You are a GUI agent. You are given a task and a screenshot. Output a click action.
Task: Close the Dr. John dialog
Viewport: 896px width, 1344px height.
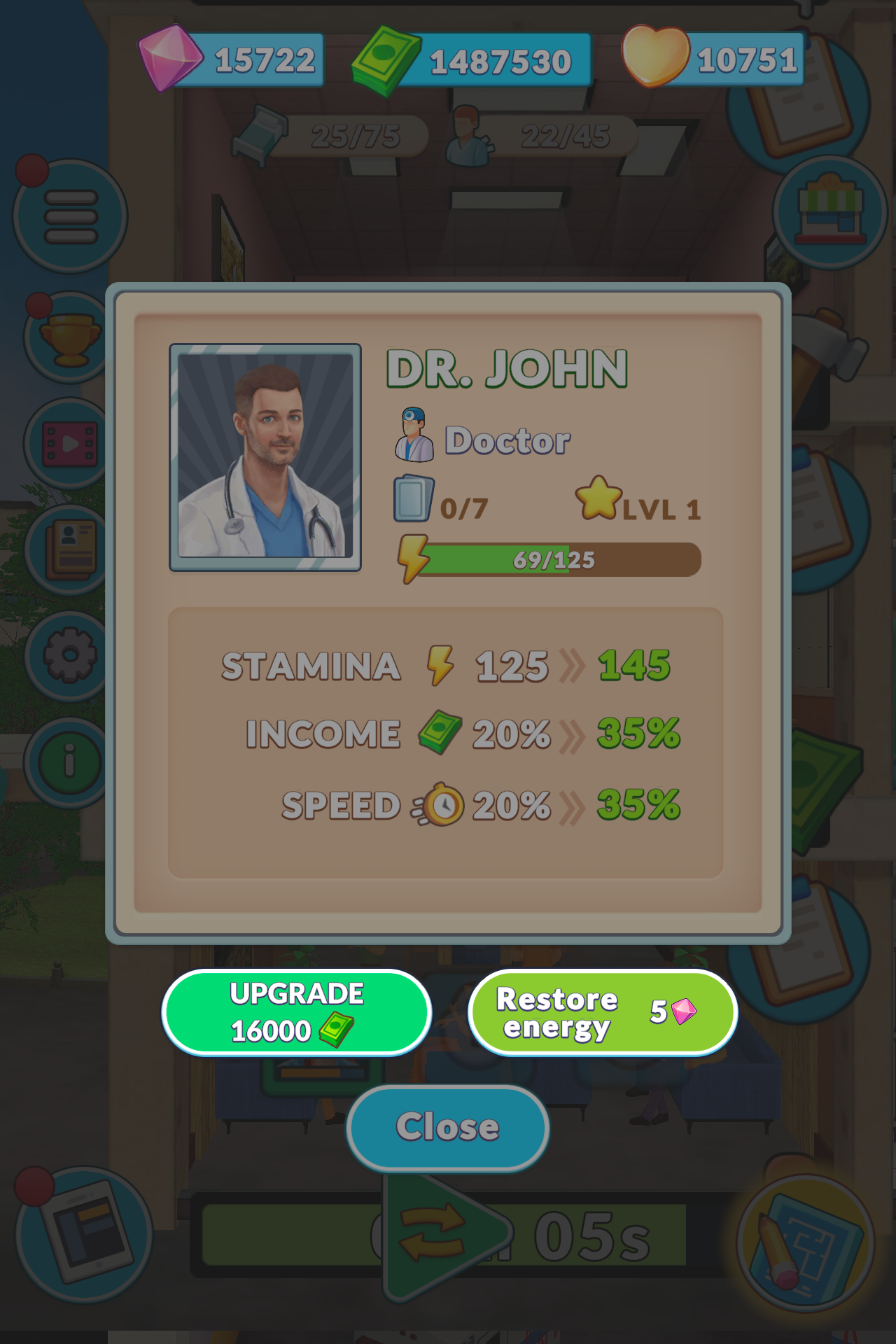coord(447,1127)
